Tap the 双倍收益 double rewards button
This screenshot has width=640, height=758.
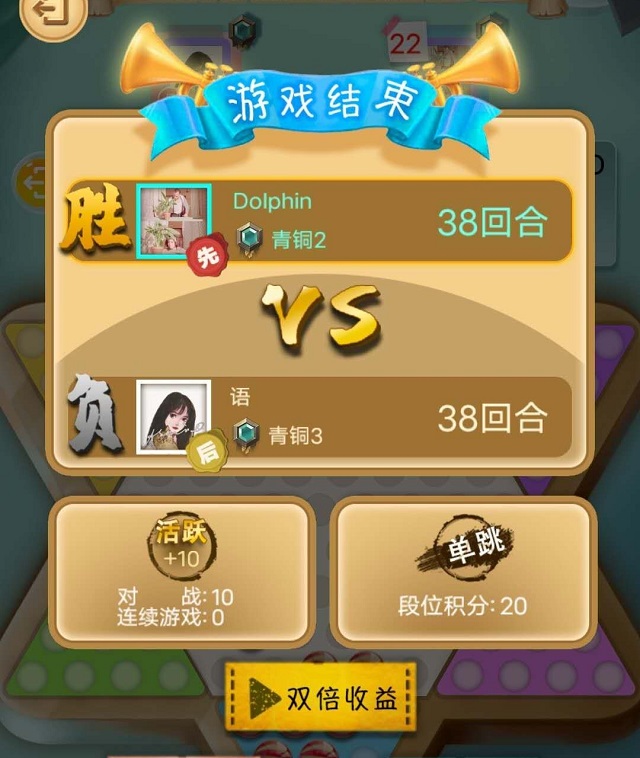pyautogui.click(x=321, y=697)
